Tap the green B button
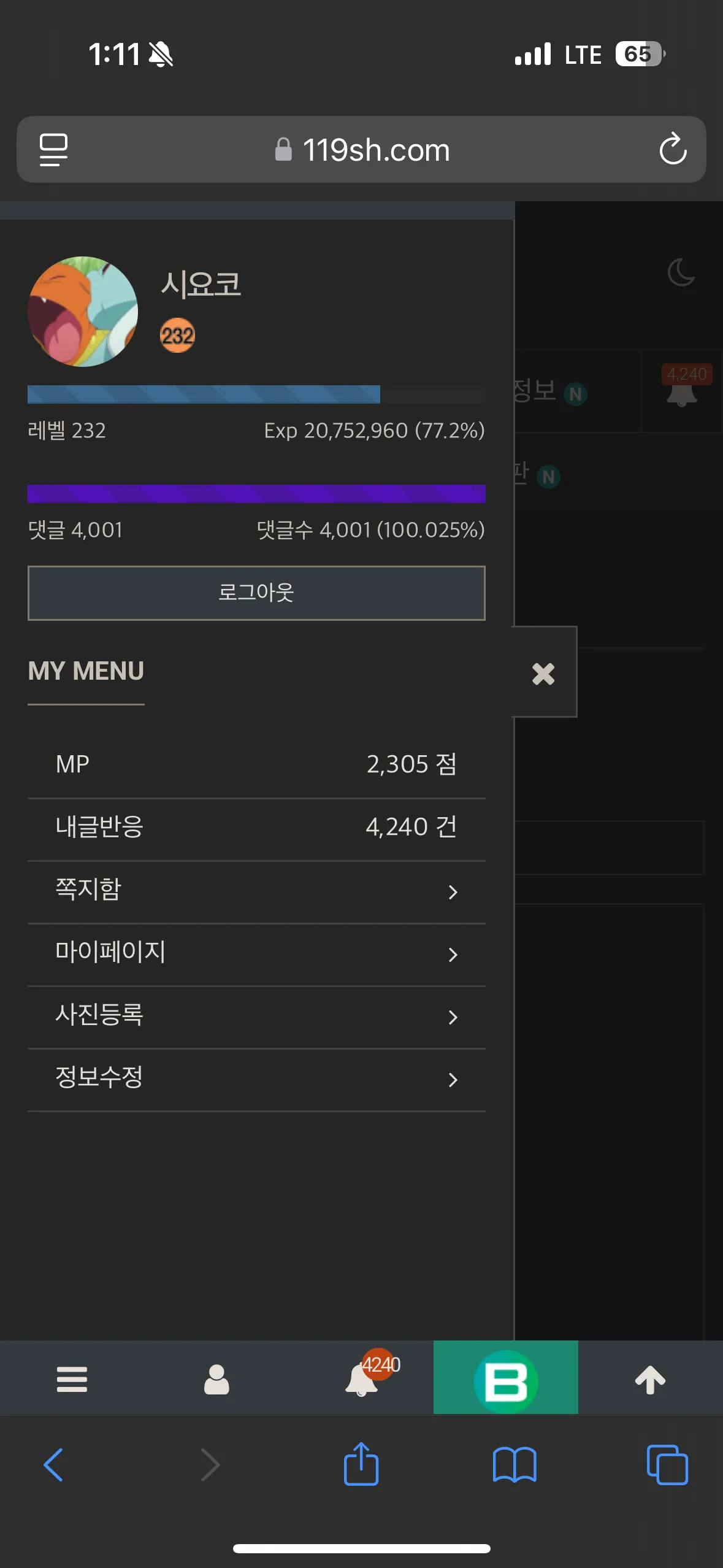This screenshot has height=1568, width=723. click(506, 1379)
